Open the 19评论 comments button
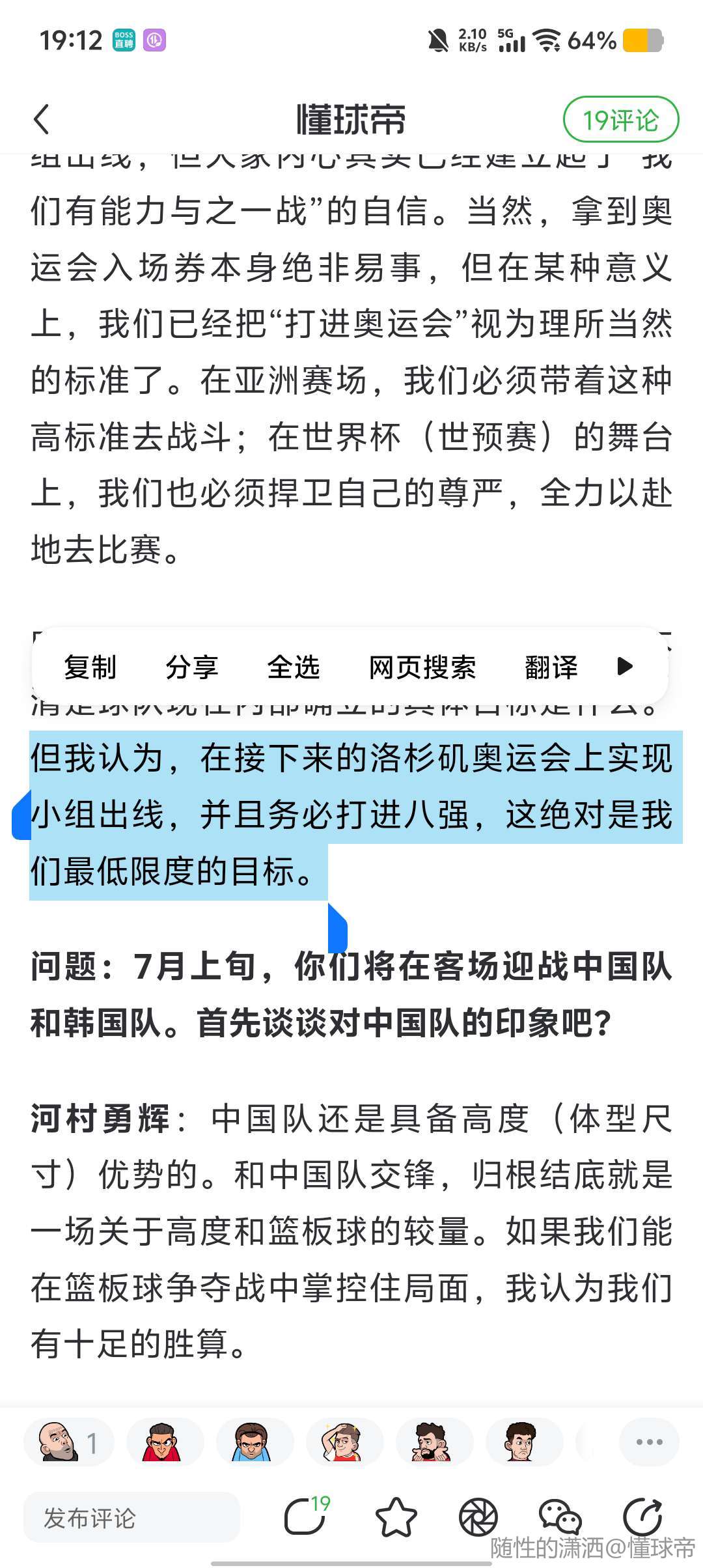This screenshot has height=1568, width=703. click(620, 120)
